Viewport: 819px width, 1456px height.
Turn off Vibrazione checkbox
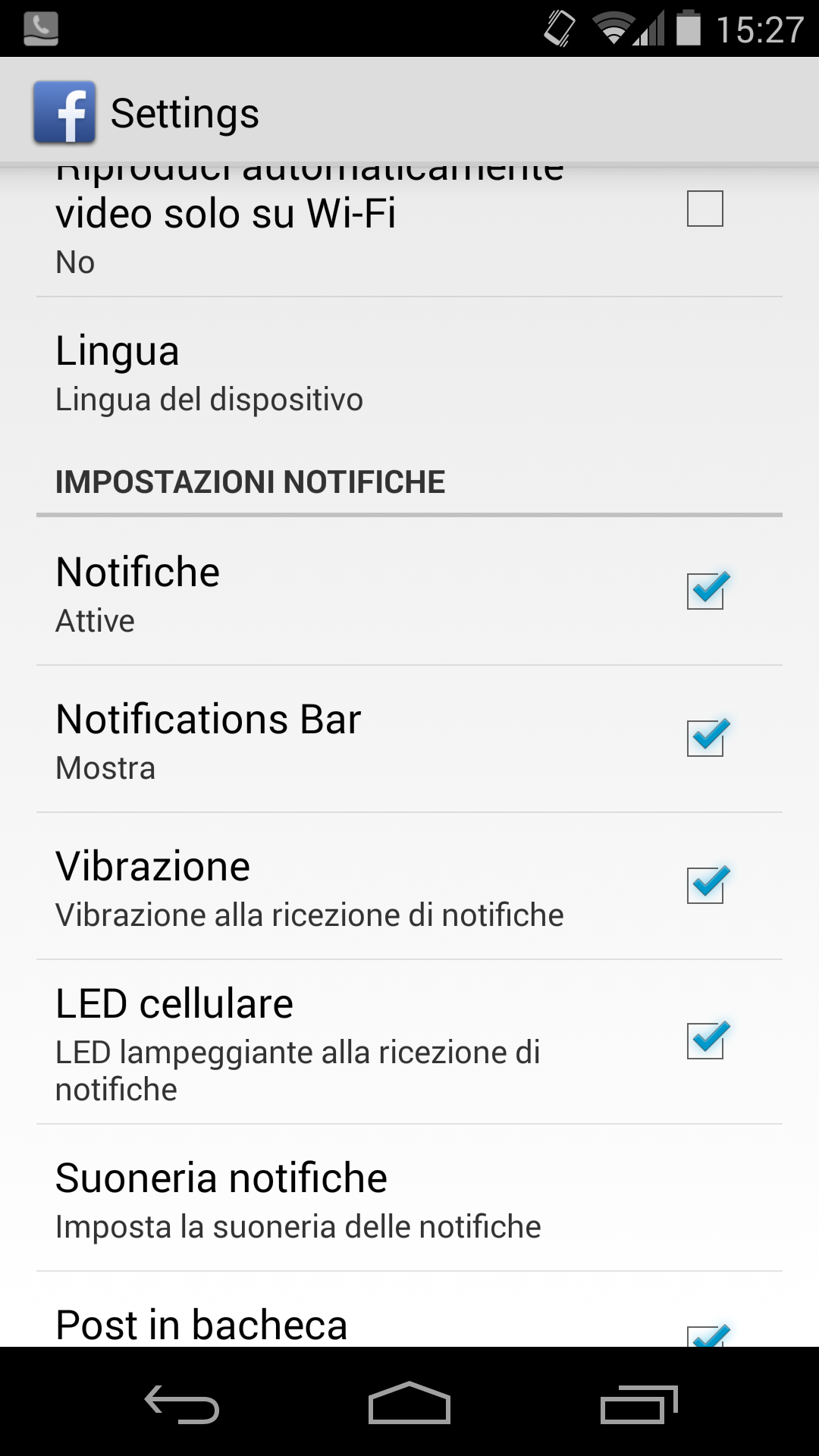click(707, 884)
